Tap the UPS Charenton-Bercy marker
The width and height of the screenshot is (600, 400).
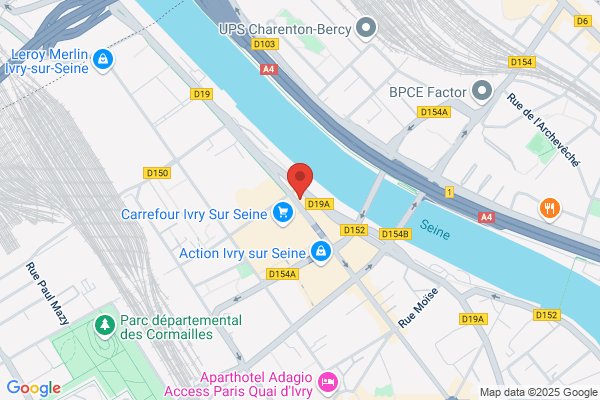point(366,28)
